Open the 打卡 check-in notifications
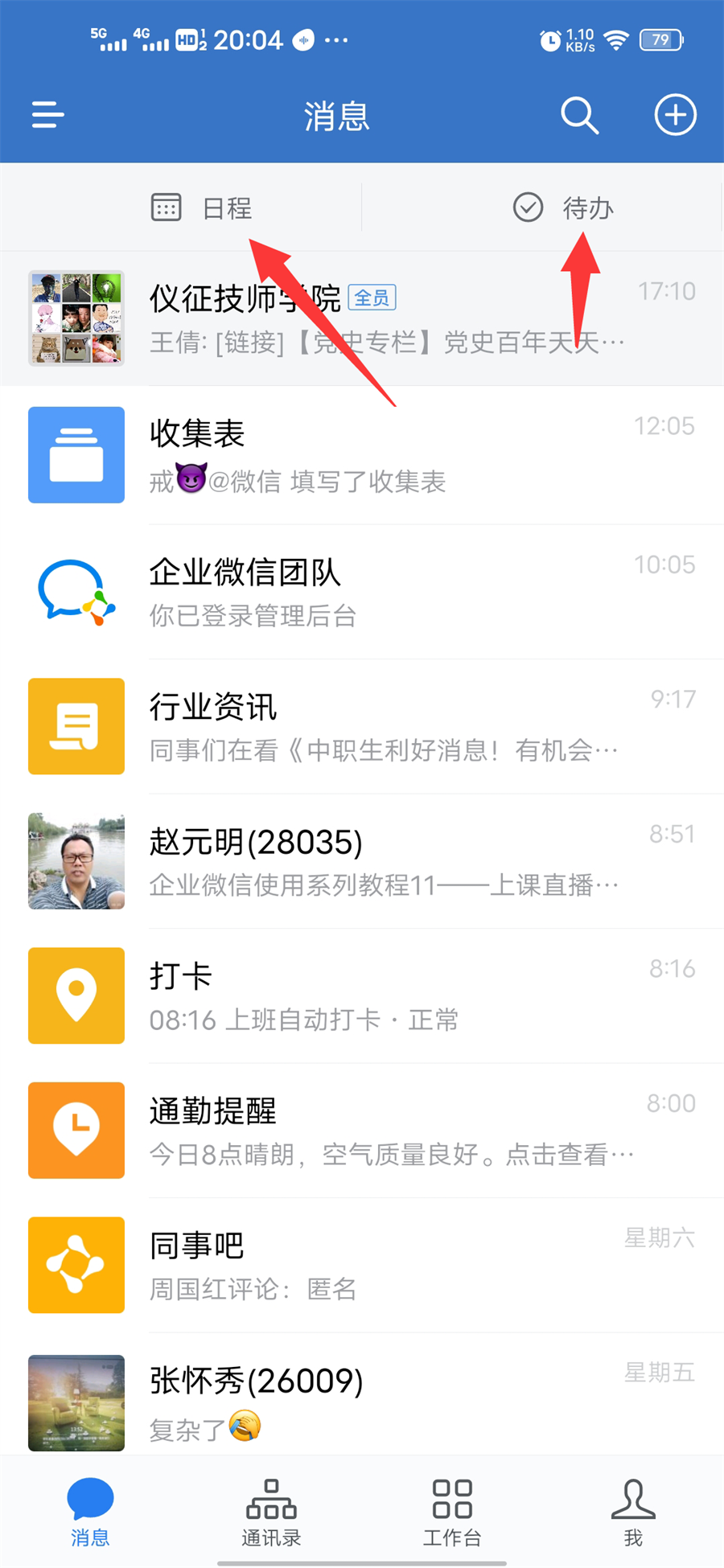This screenshot has width=724, height=1568. [362, 995]
